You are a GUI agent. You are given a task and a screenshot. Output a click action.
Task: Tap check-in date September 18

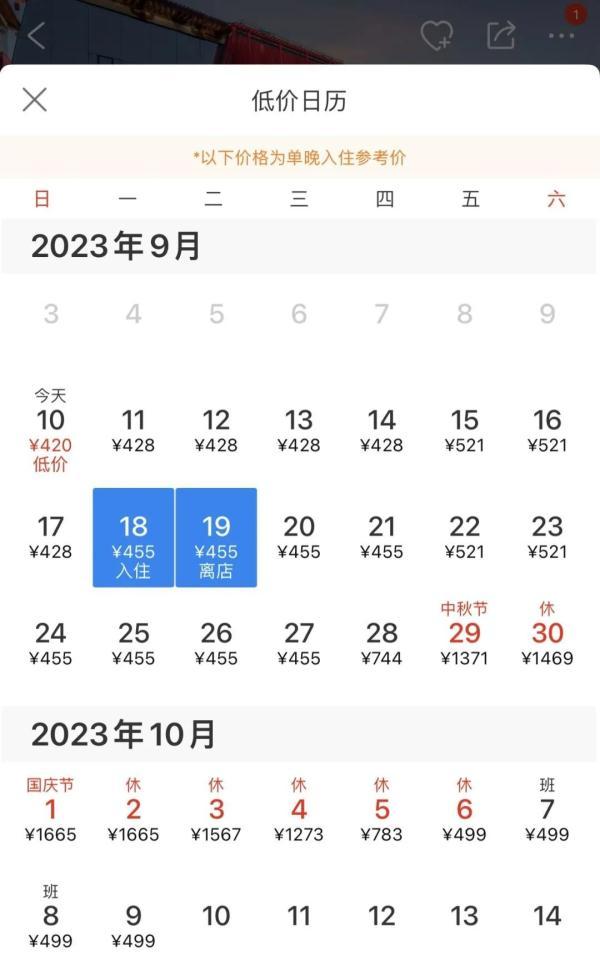[133, 537]
